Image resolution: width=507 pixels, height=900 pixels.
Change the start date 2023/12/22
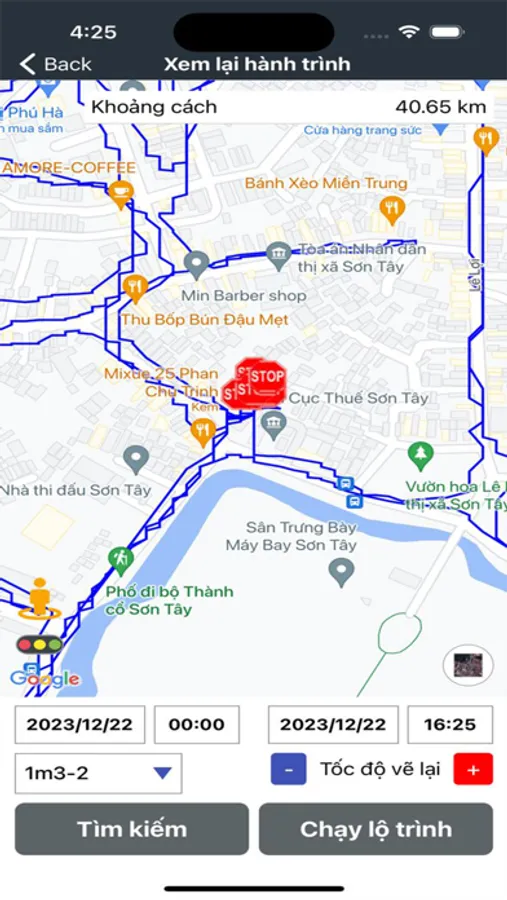pos(80,724)
